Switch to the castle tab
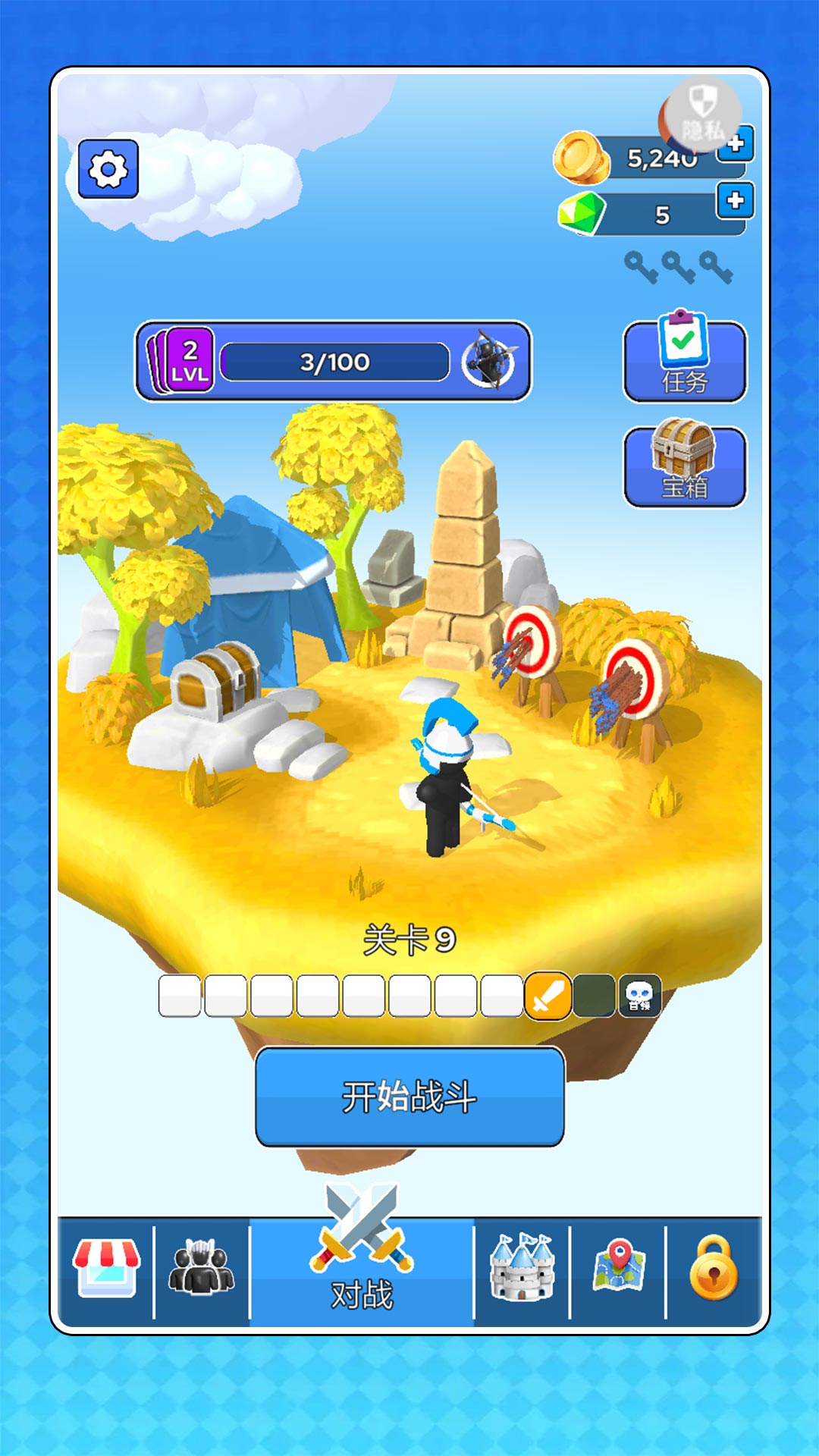Image resolution: width=819 pixels, height=1456 pixels. click(x=522, y=1270)
